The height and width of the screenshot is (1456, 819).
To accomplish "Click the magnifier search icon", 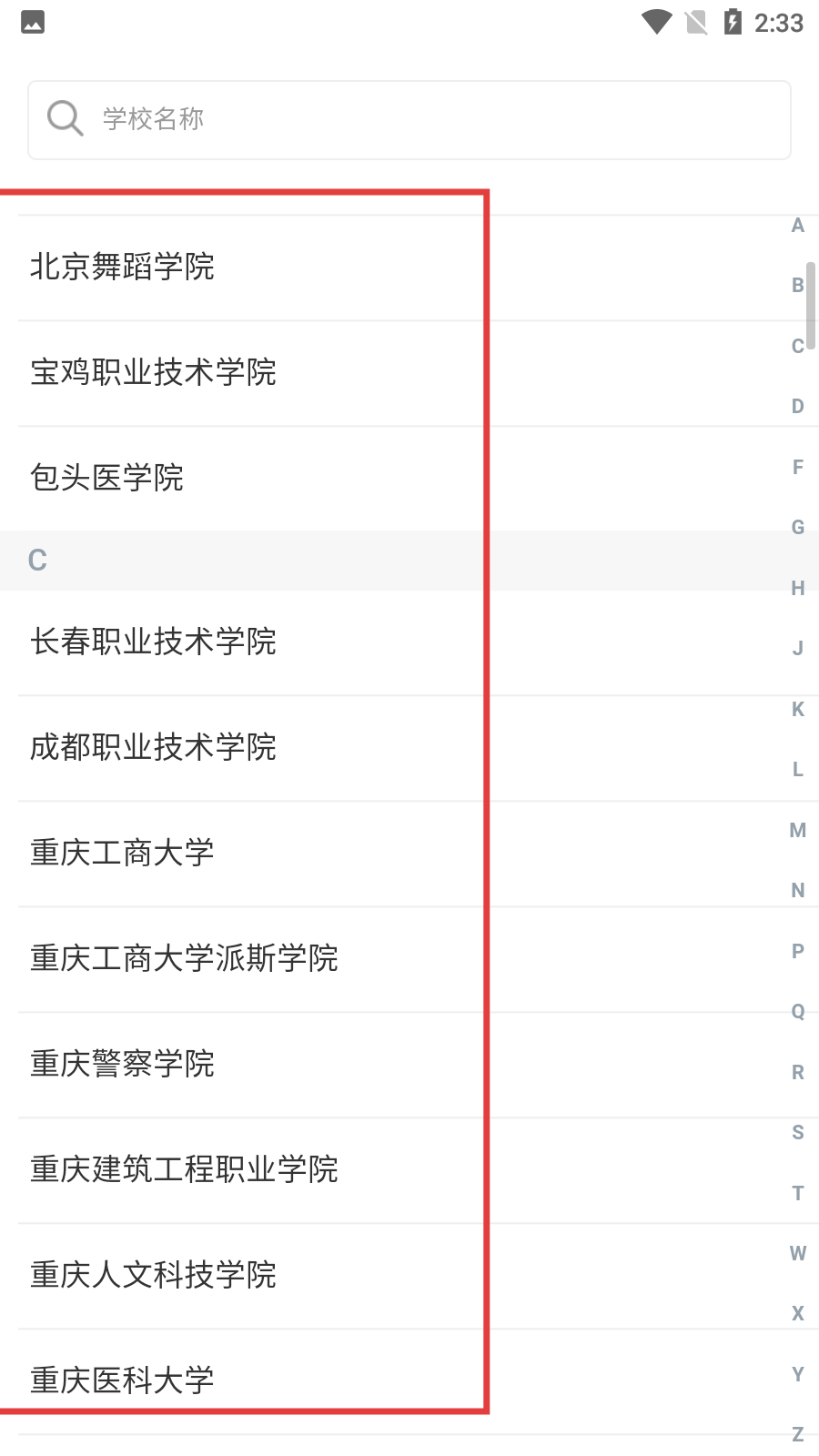I will [x=64, y=118].
